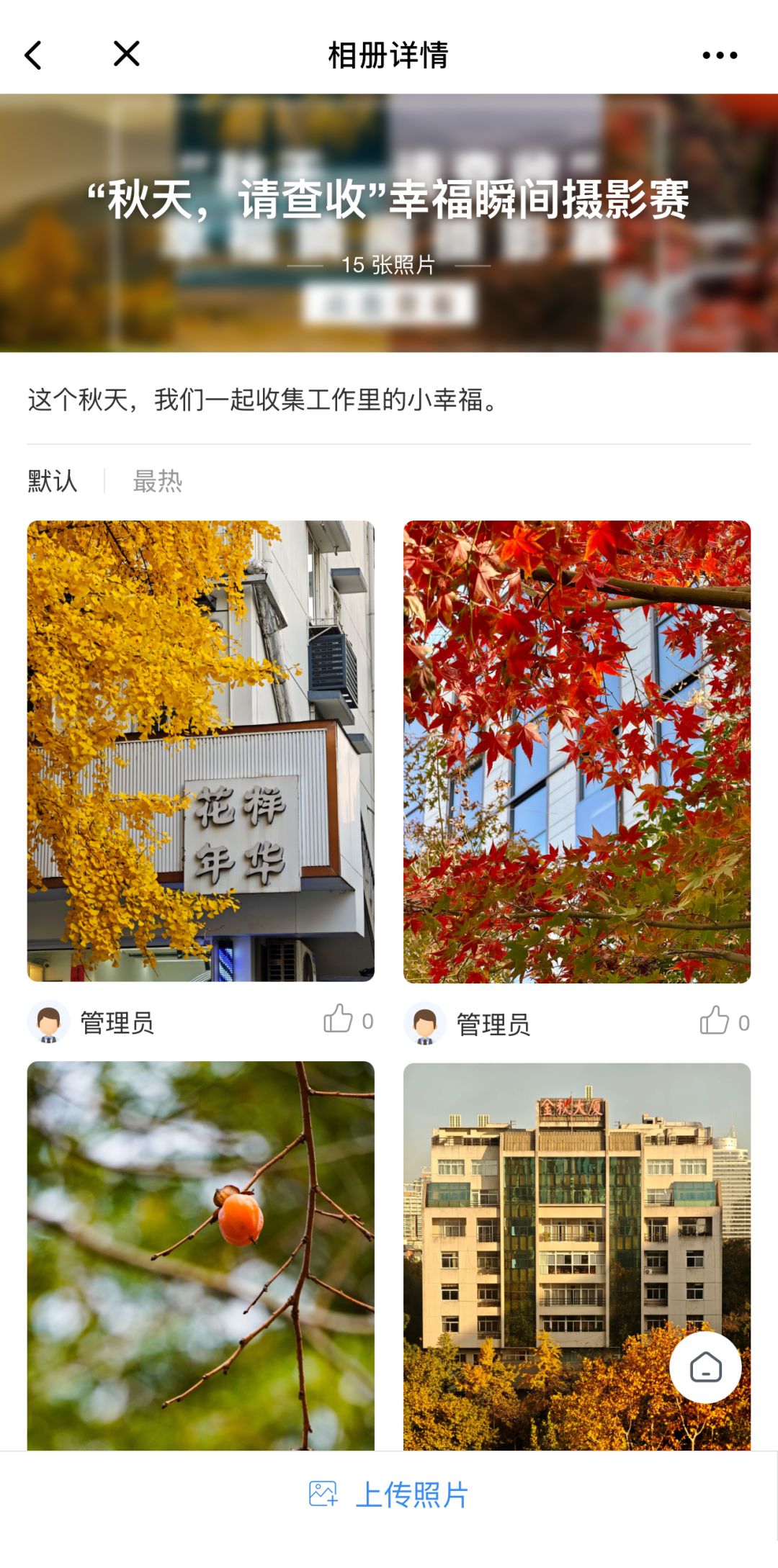Like the yellow ginkgo photo

coord(349,1019)
